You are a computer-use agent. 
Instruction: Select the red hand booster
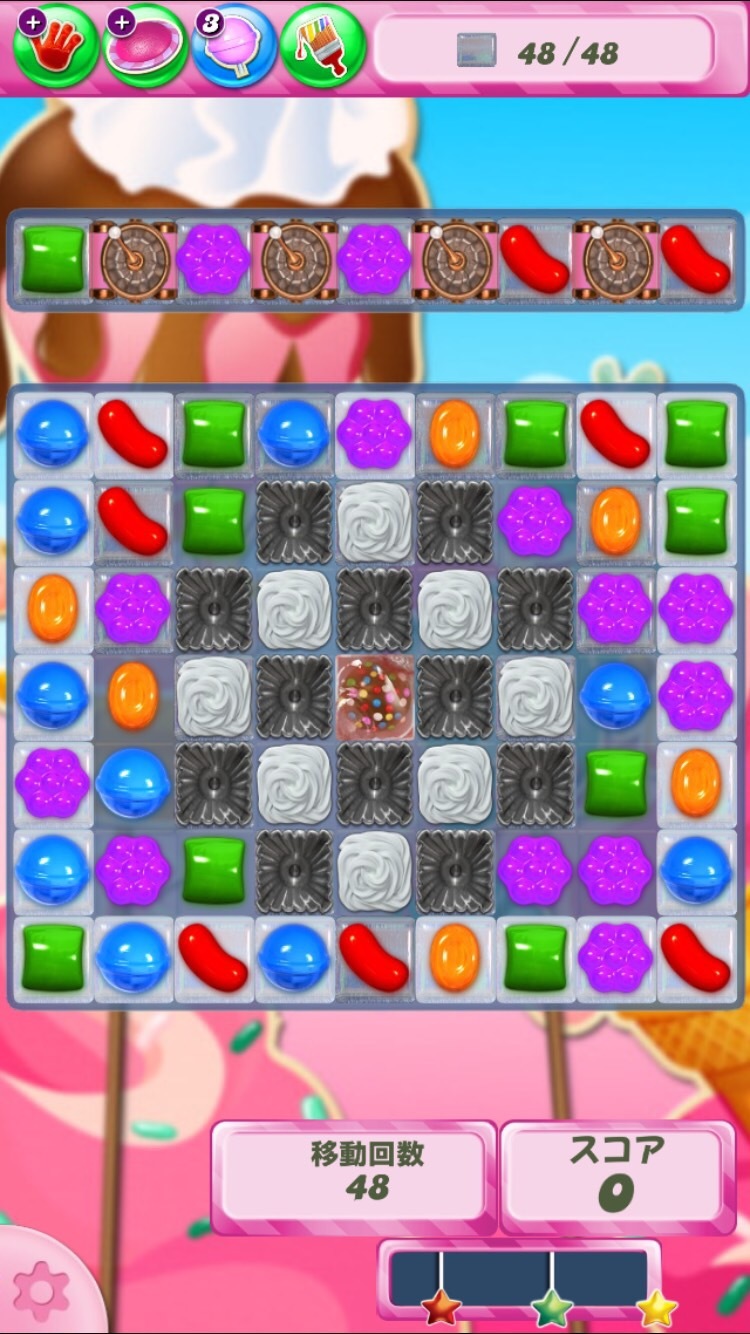56,45
